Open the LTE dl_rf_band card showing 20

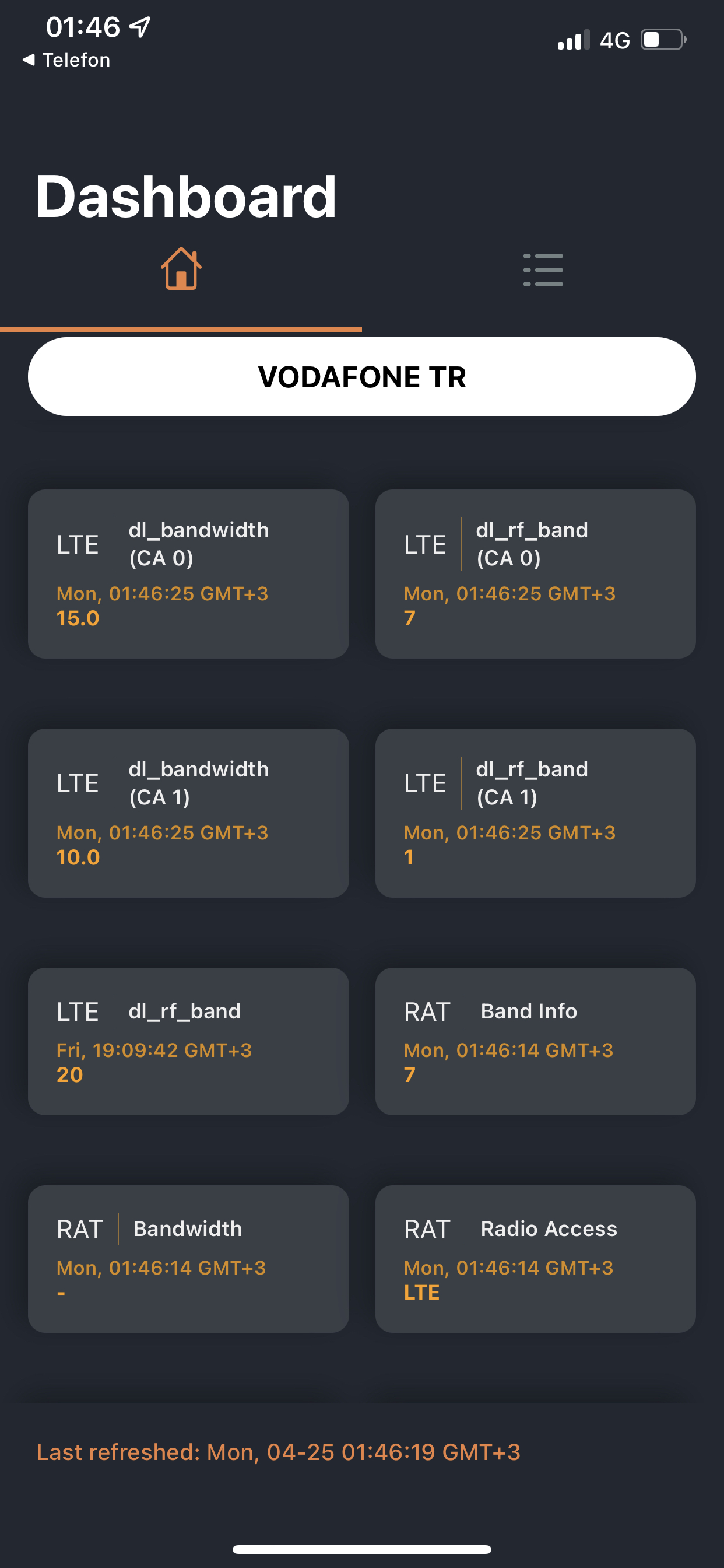tap(189, 1041)
